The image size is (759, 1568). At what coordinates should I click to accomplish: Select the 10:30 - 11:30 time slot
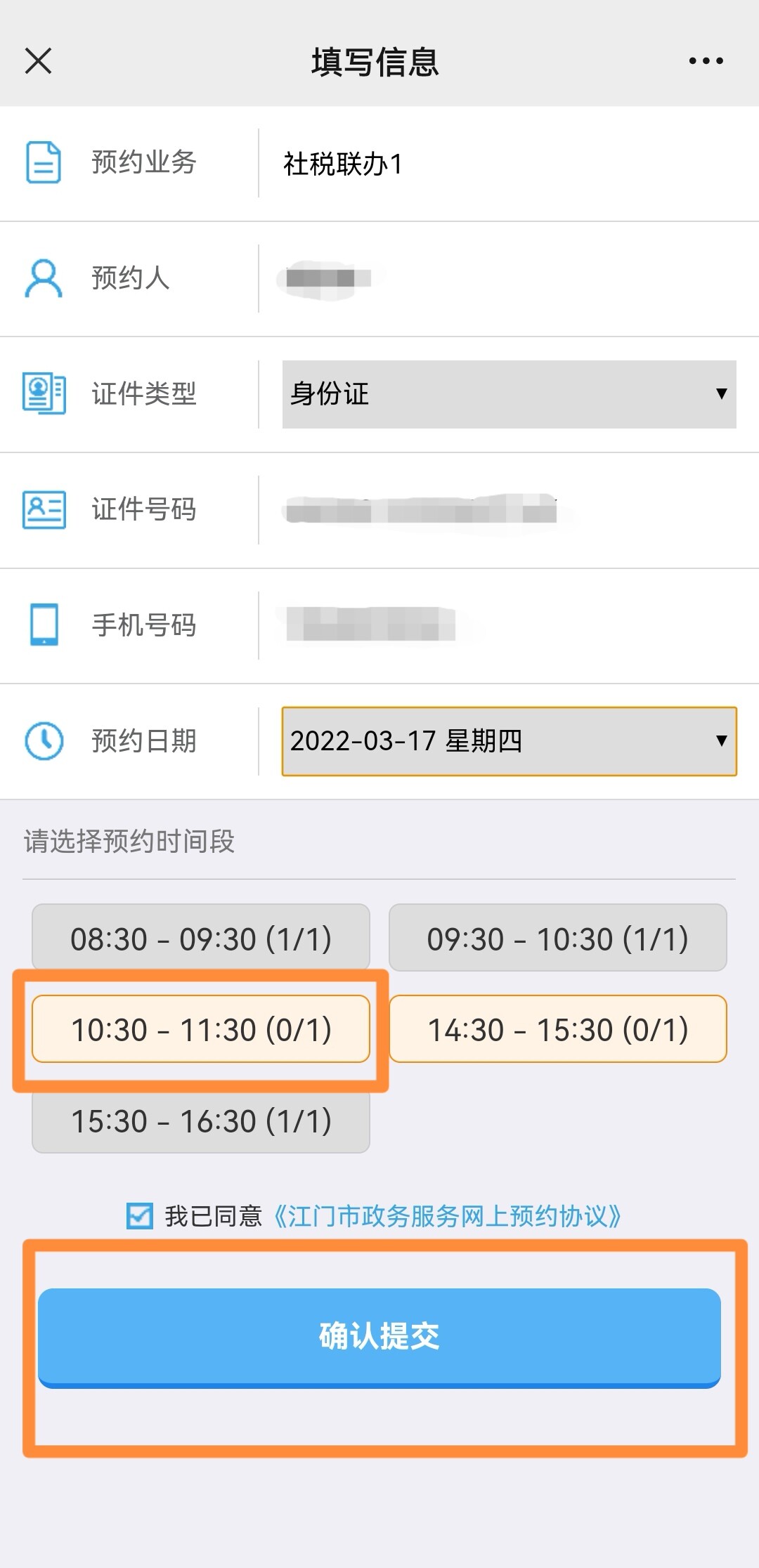[x=201, y=1029]
